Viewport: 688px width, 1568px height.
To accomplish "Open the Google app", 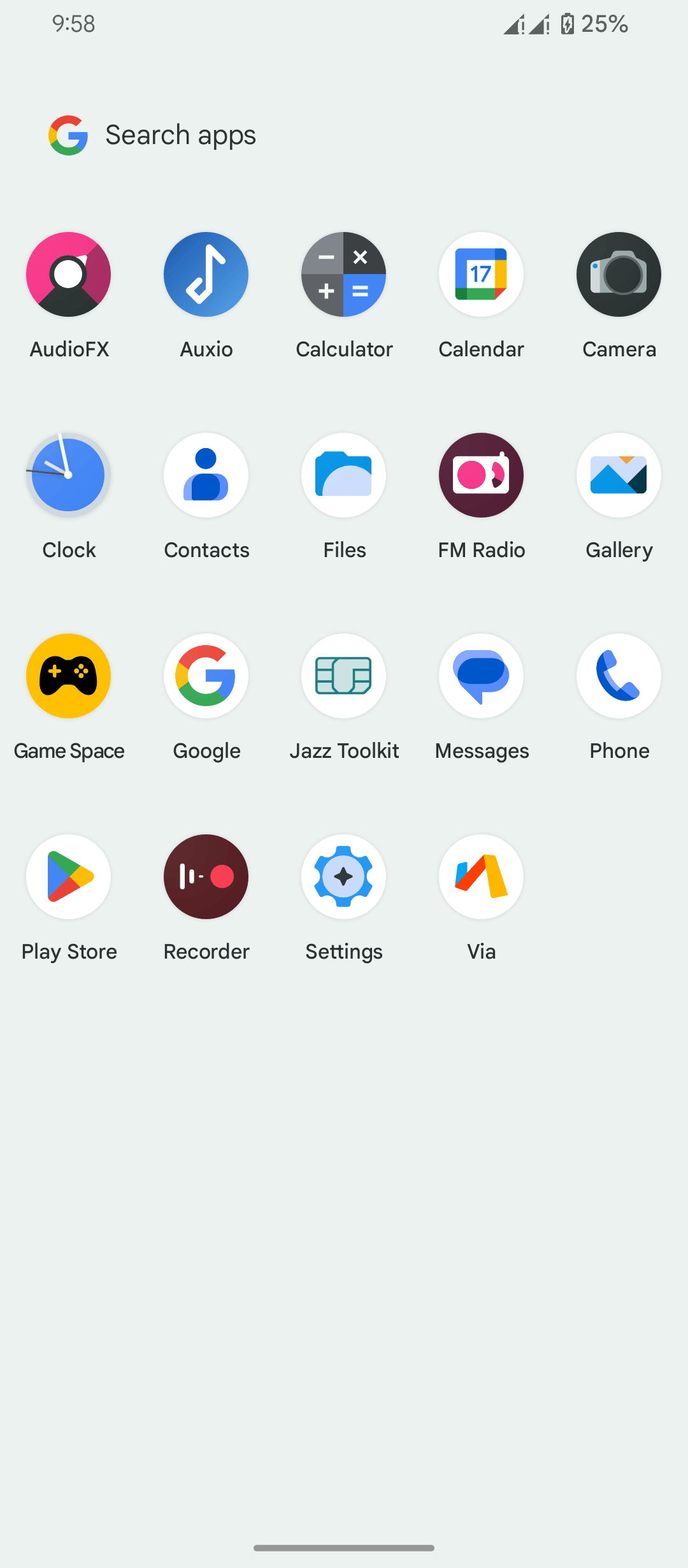I will pyautogui.click(x=206, y=676).
